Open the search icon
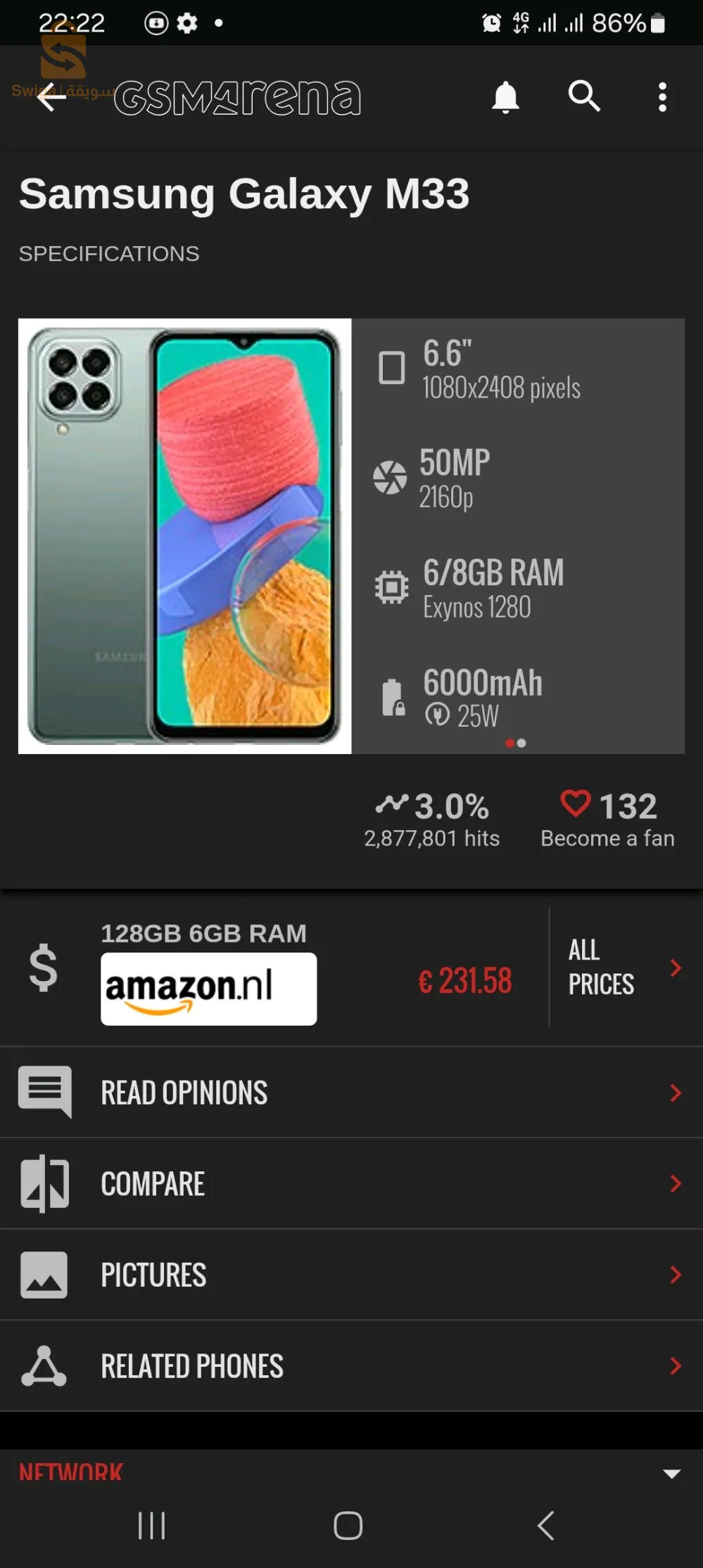Viewport: 703px width, 1568px height. 584,97
